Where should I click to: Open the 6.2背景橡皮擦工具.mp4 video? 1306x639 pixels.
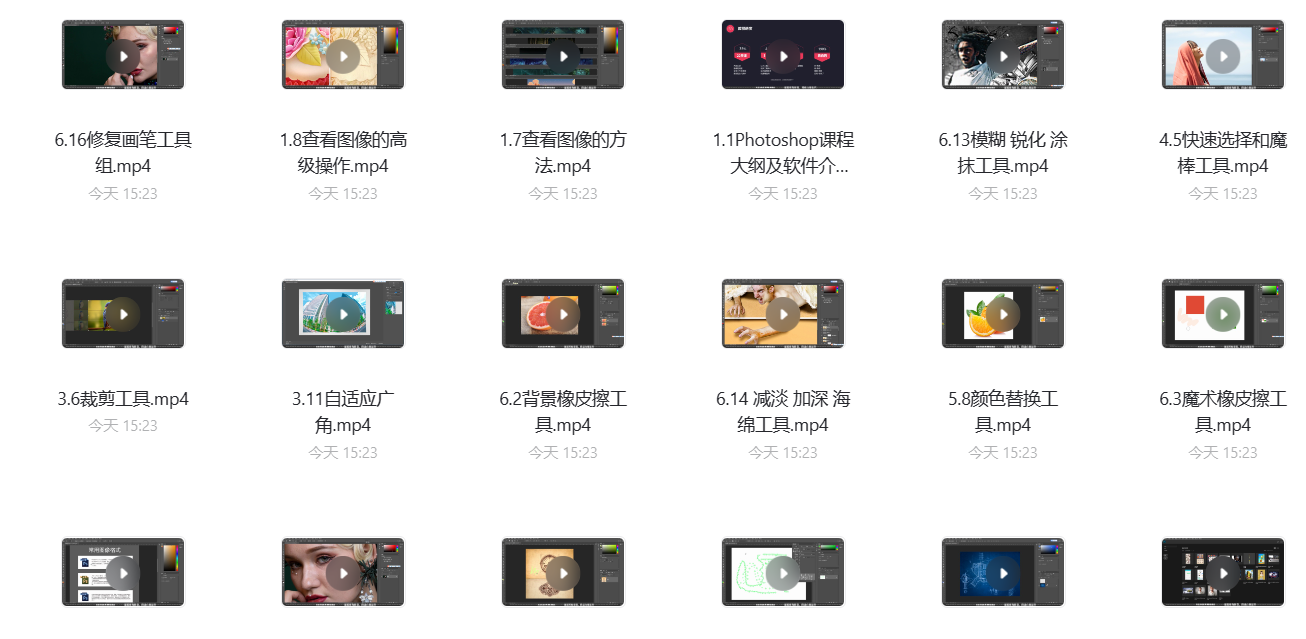563,314
